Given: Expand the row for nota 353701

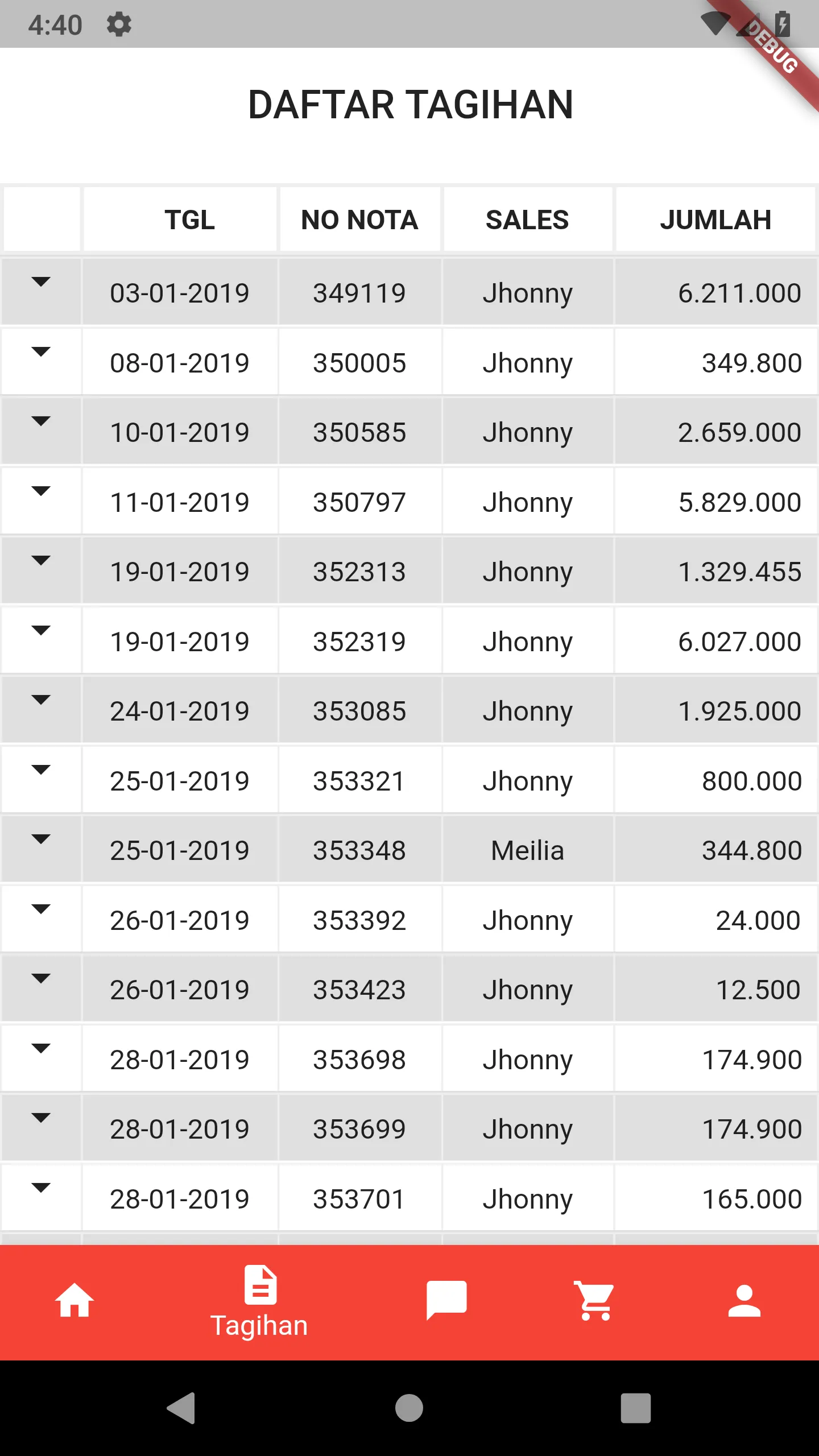Looking at the screenshot, I should tap(41, 1188).
